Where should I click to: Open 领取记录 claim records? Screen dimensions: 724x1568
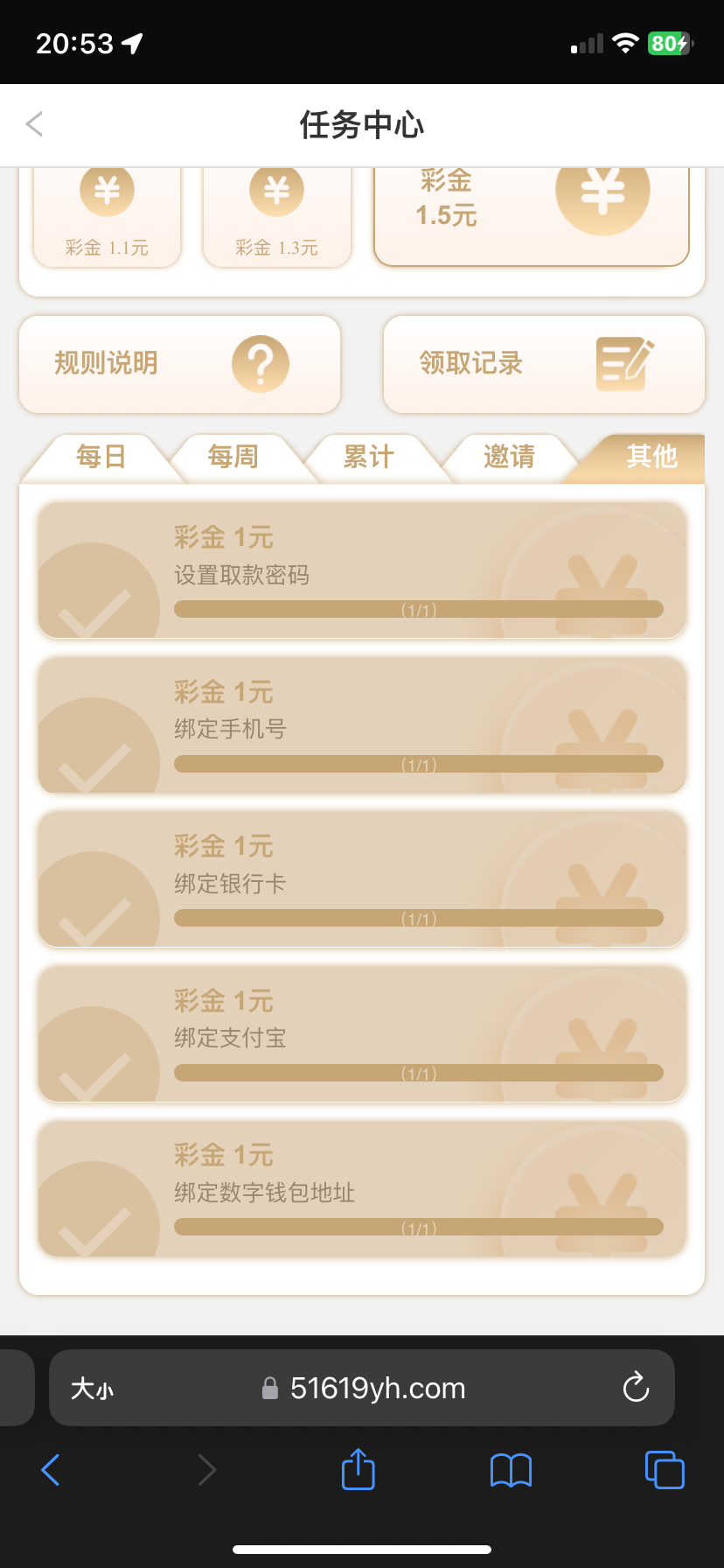tap(543, 364)
